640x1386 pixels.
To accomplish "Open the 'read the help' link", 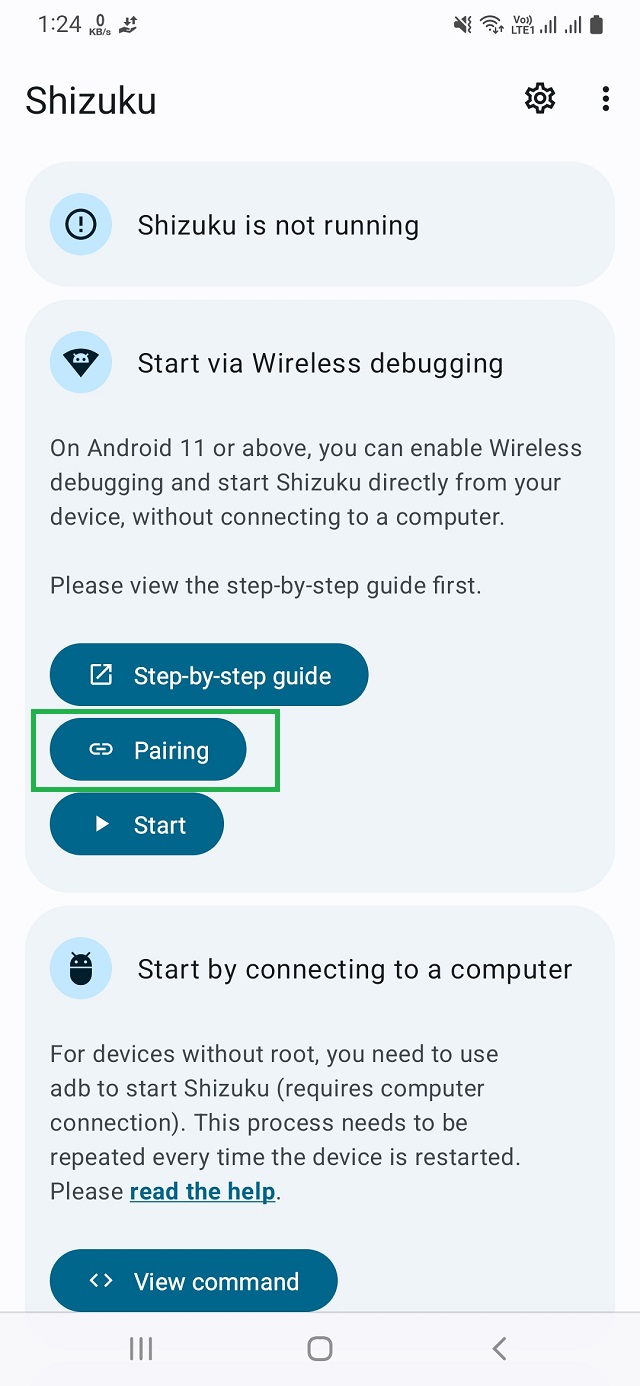I will click(x=202, y=1192).
